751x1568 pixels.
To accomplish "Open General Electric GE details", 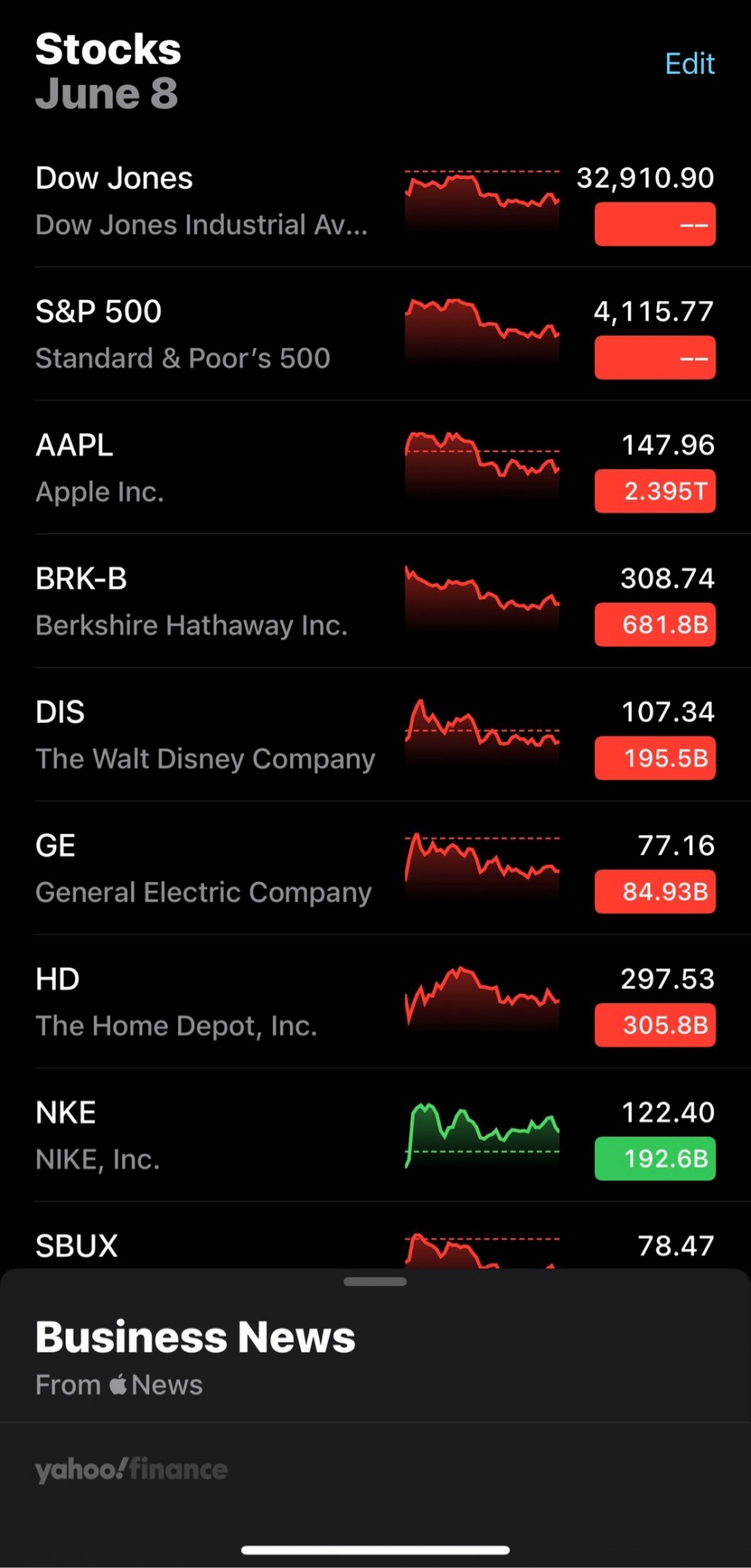I will click(x=375, y=868).
